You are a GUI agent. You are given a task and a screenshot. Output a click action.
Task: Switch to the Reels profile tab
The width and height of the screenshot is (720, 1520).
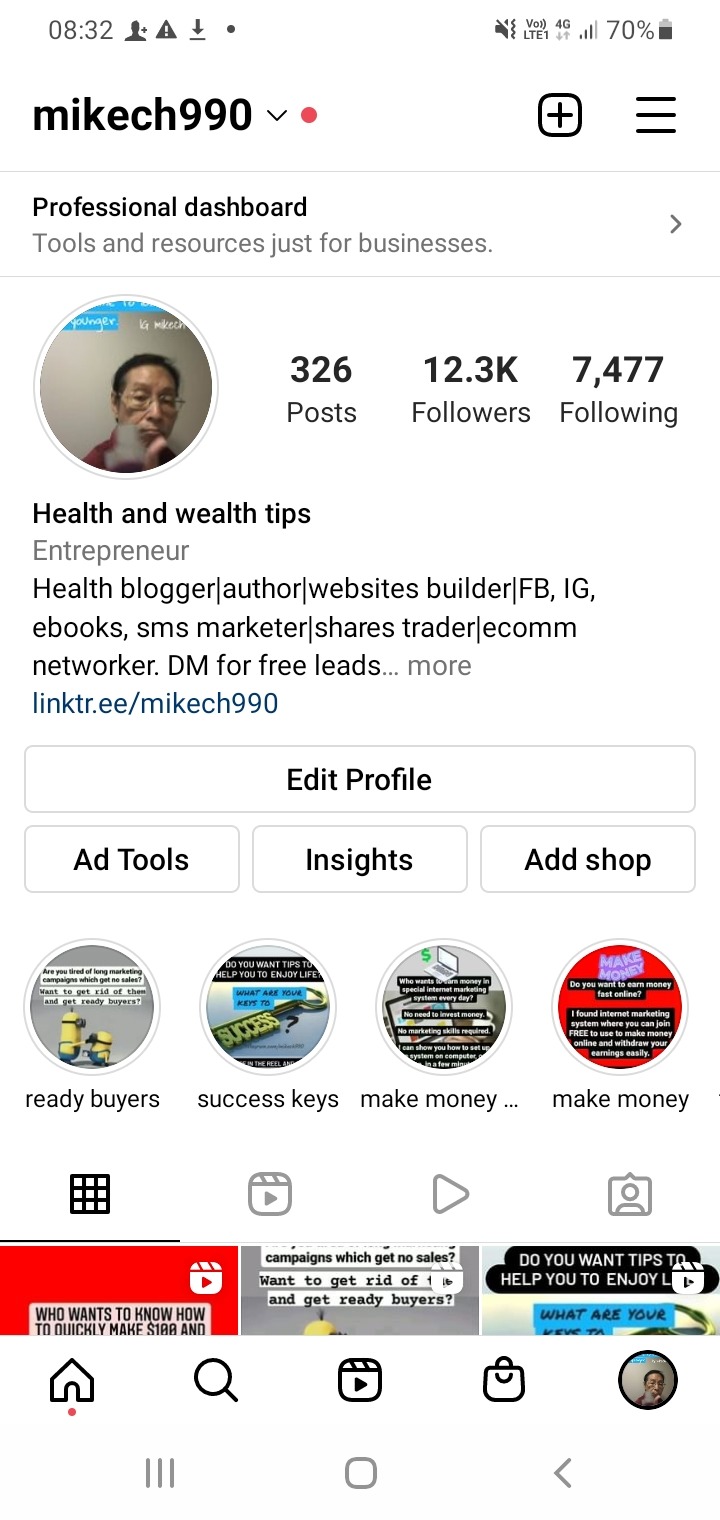[270, 1194]
